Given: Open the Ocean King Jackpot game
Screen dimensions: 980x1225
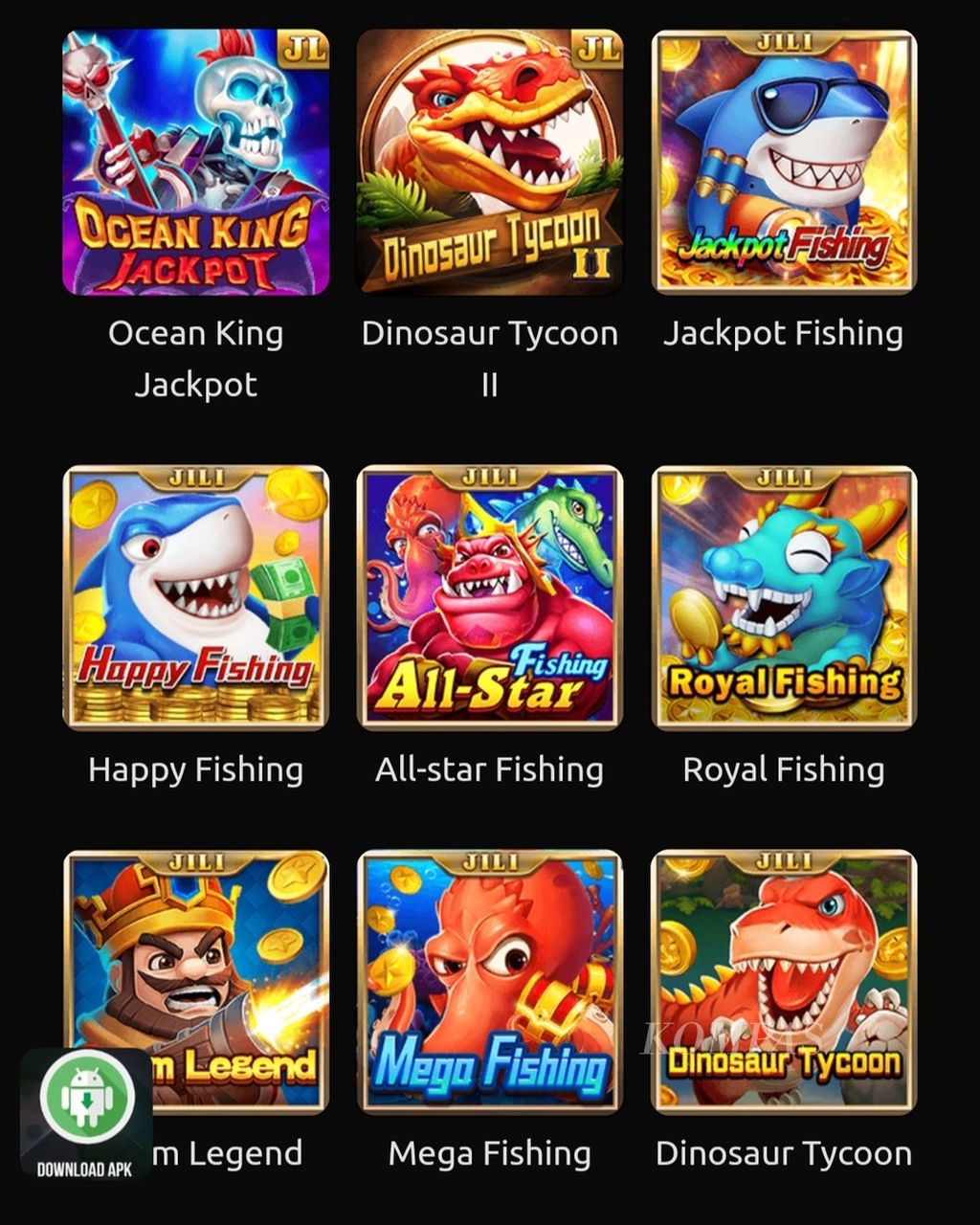Looking at the screenshot, I should pos(196,162).
